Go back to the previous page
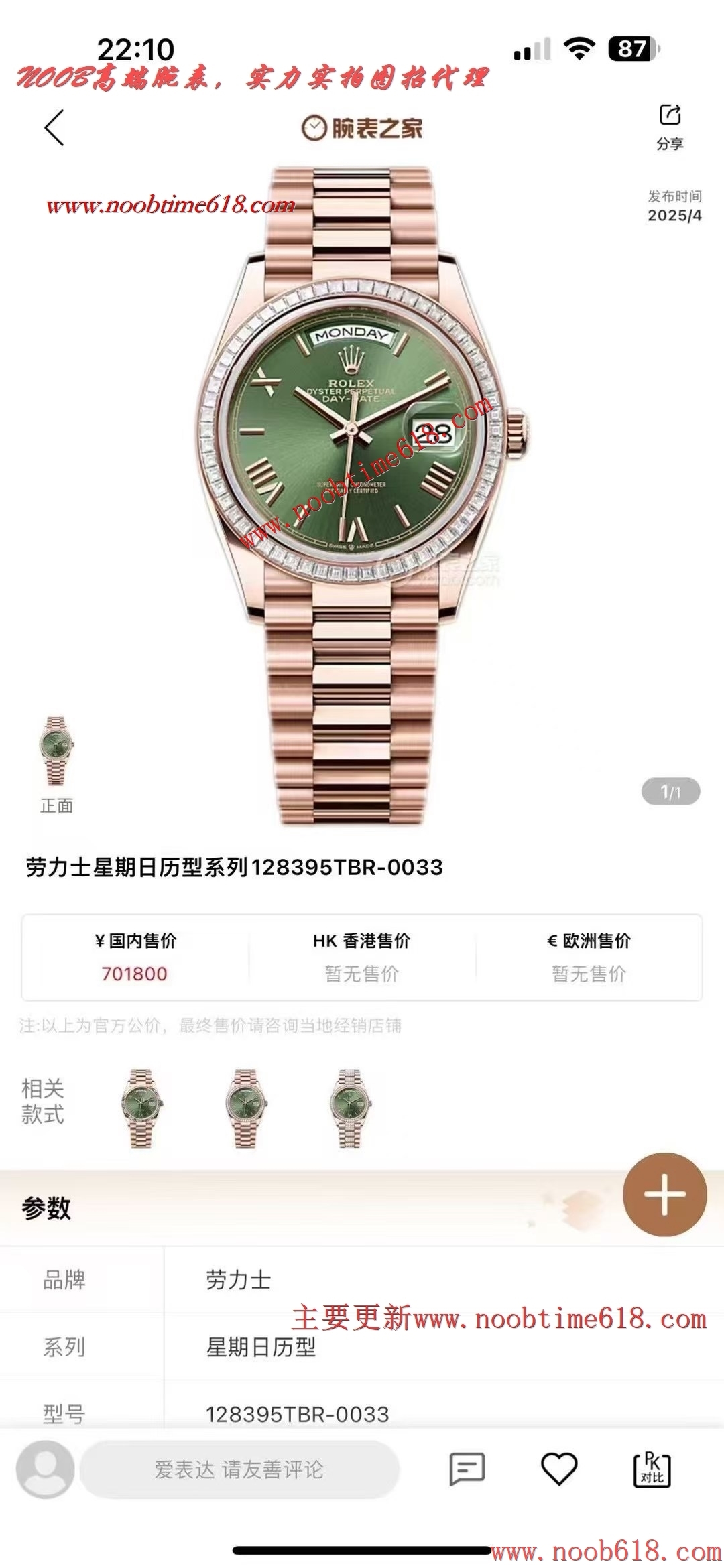This screenshot has width=724, height=1568. click(55, 127)
